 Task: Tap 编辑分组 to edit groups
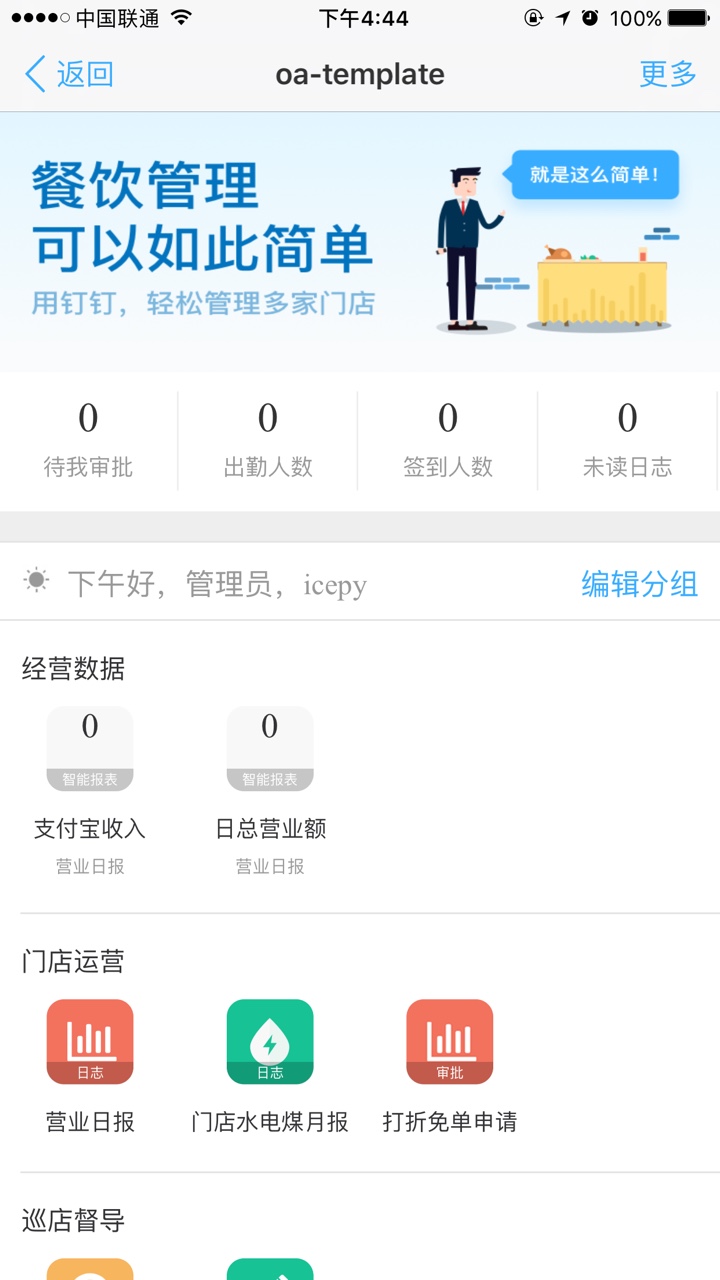point(640,584)
